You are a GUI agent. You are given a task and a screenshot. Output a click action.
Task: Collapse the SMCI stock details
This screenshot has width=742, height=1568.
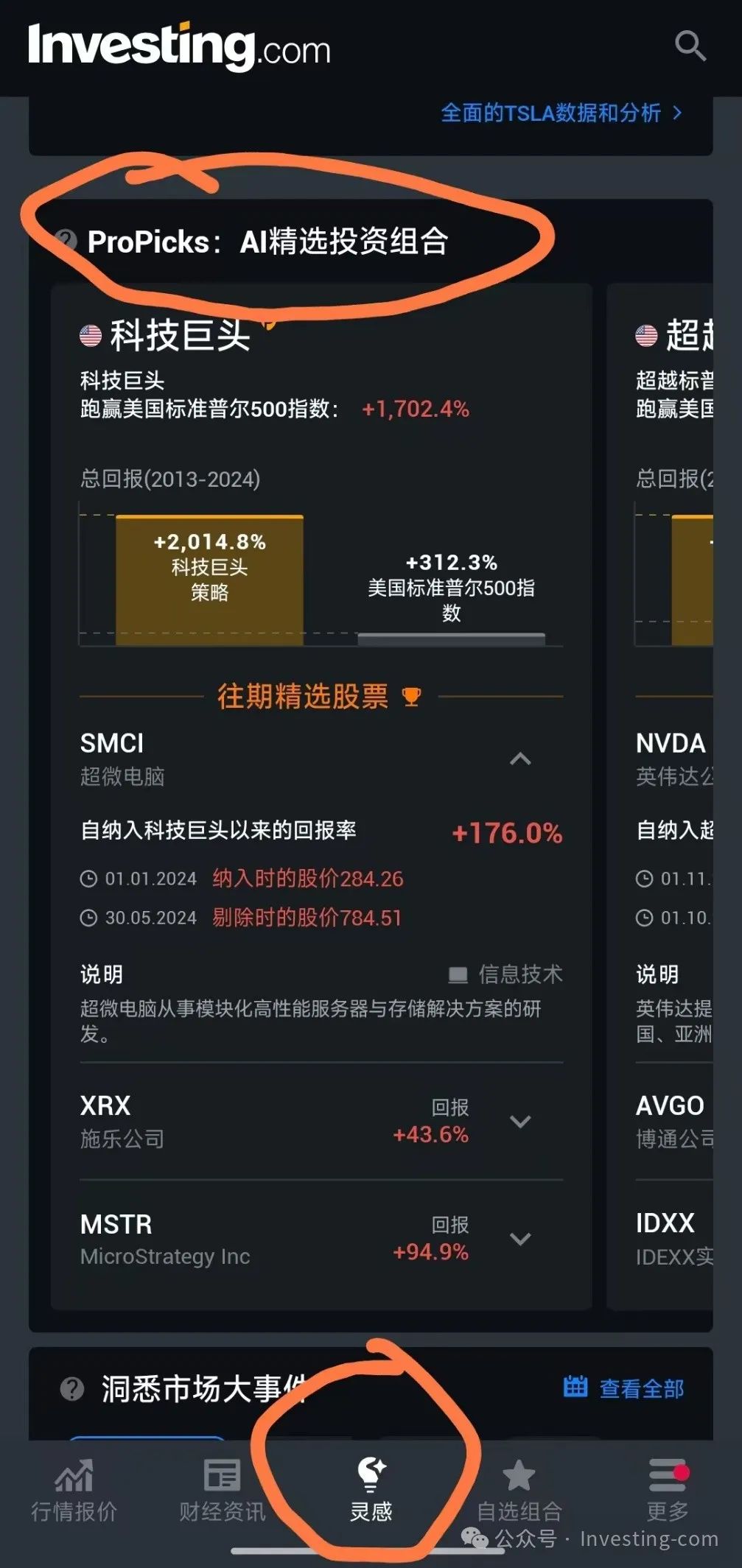520,759
